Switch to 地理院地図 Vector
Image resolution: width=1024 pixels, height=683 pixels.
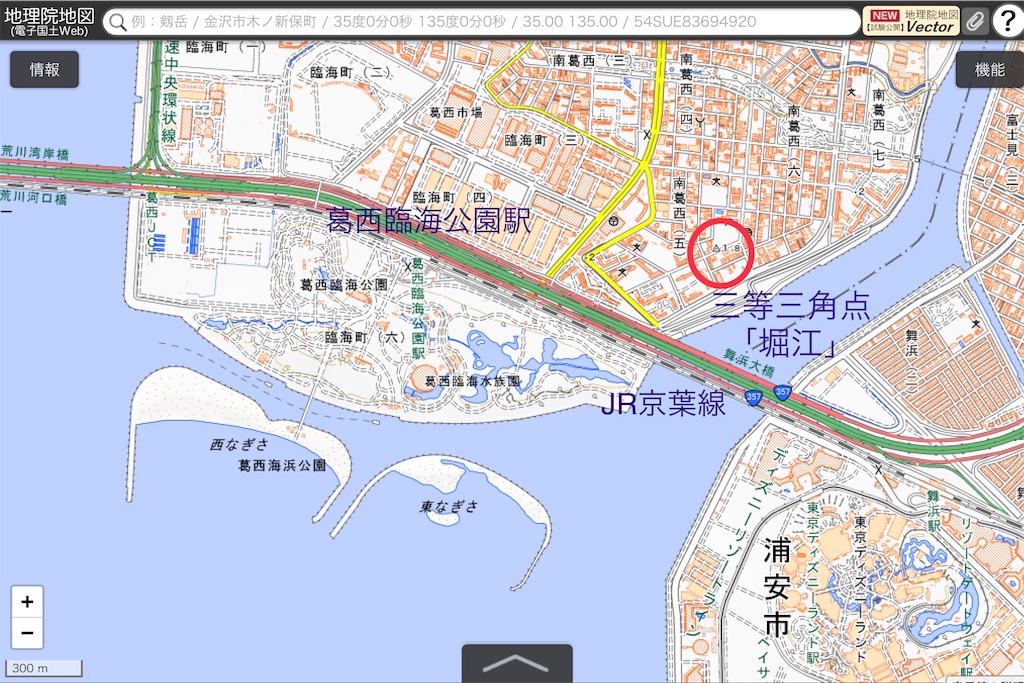coord(910,21)
